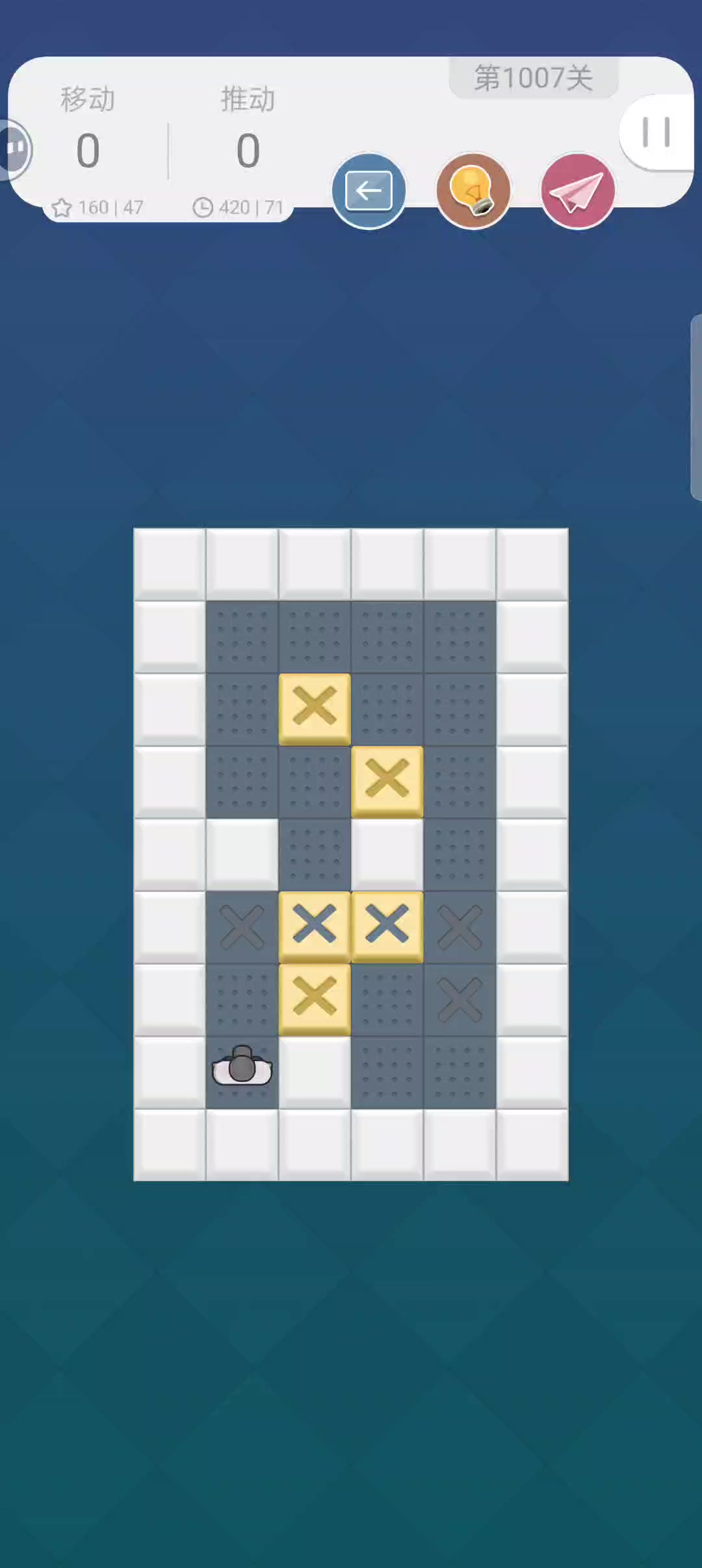Open the side handle on the right edge
This screenshot has width=702, height=1568.
[x=696, y=408]
